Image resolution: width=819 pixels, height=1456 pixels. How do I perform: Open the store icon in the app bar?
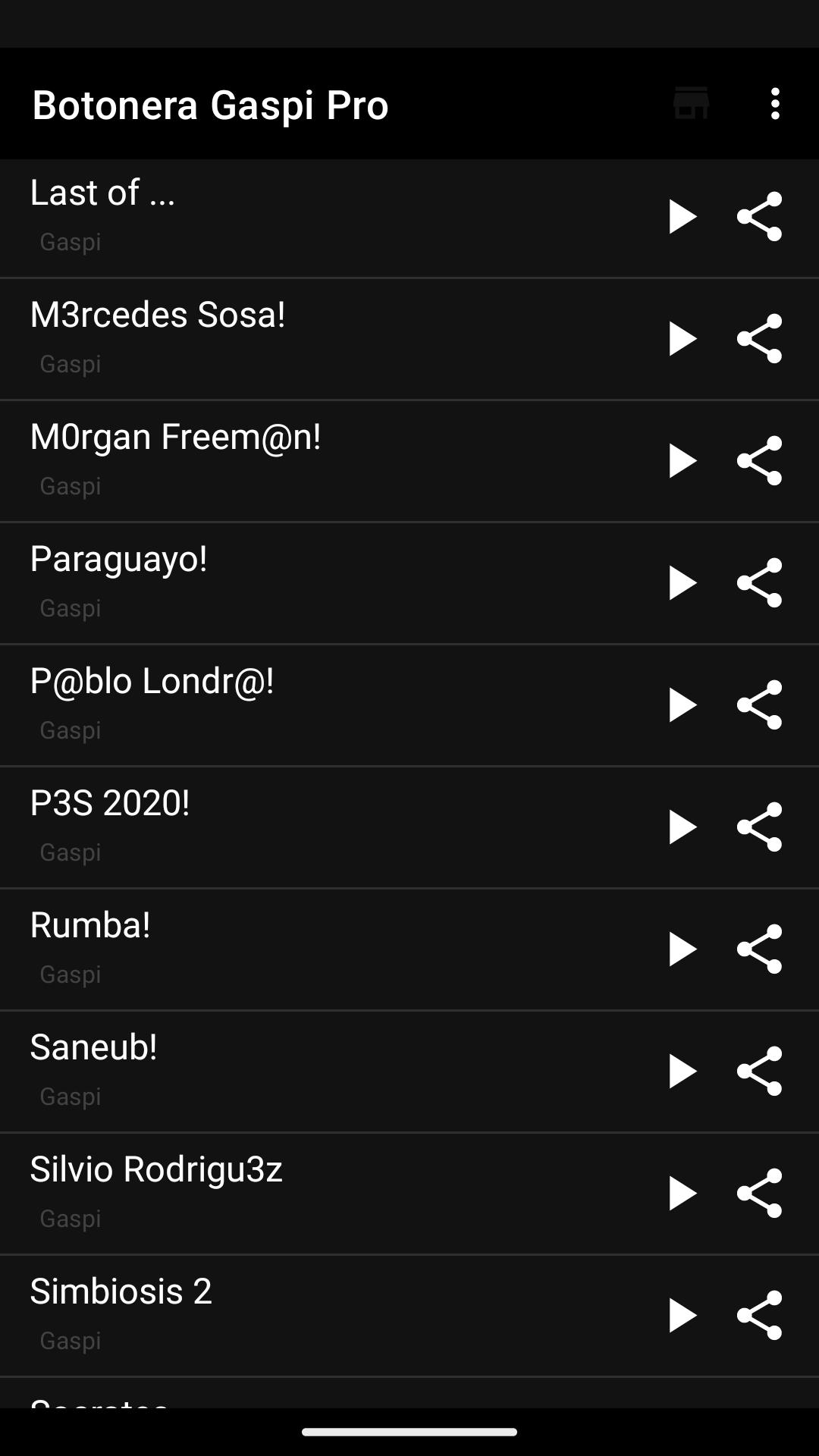(691, 104)
